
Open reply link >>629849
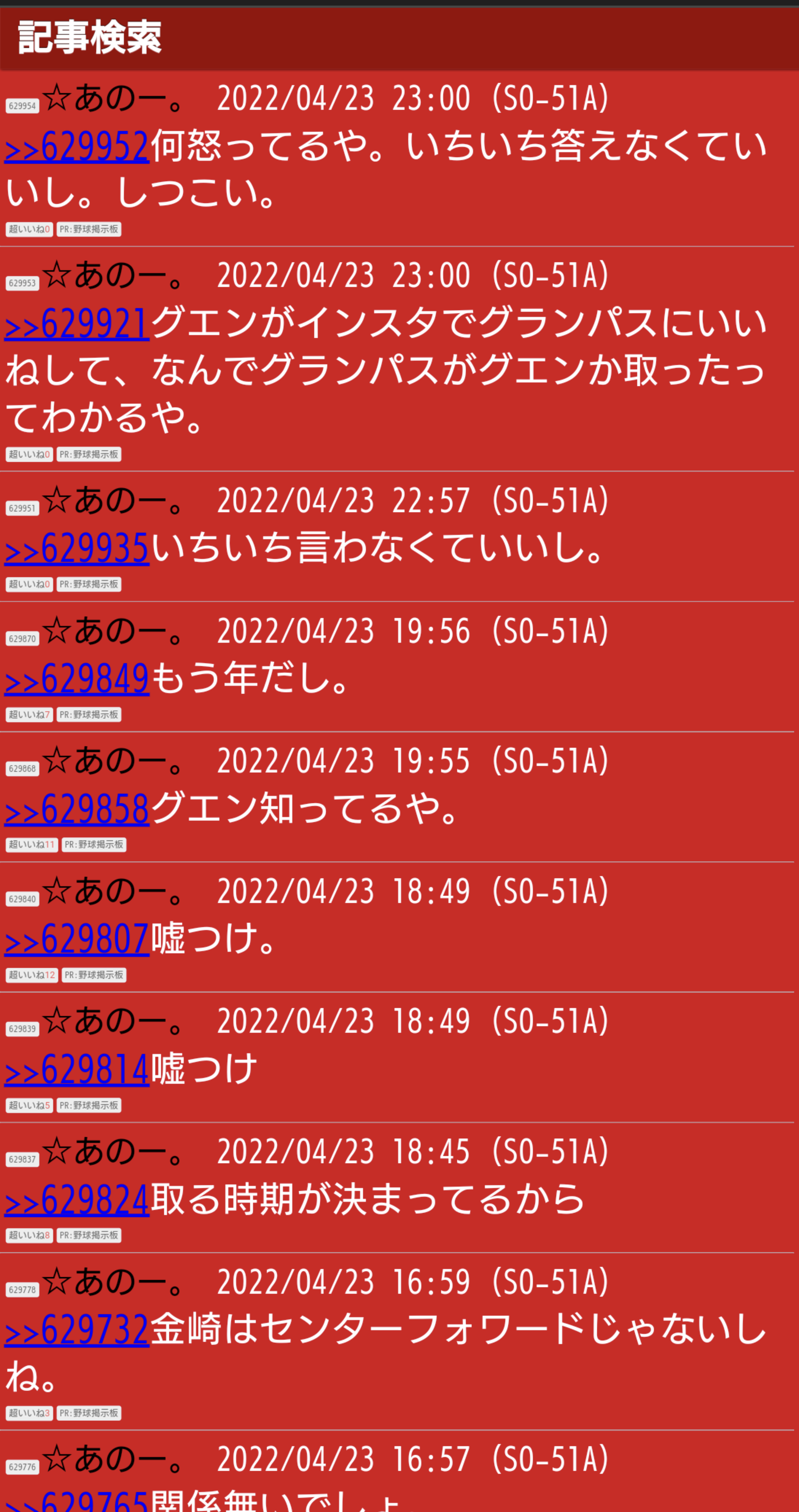click(x=77, y=680)
